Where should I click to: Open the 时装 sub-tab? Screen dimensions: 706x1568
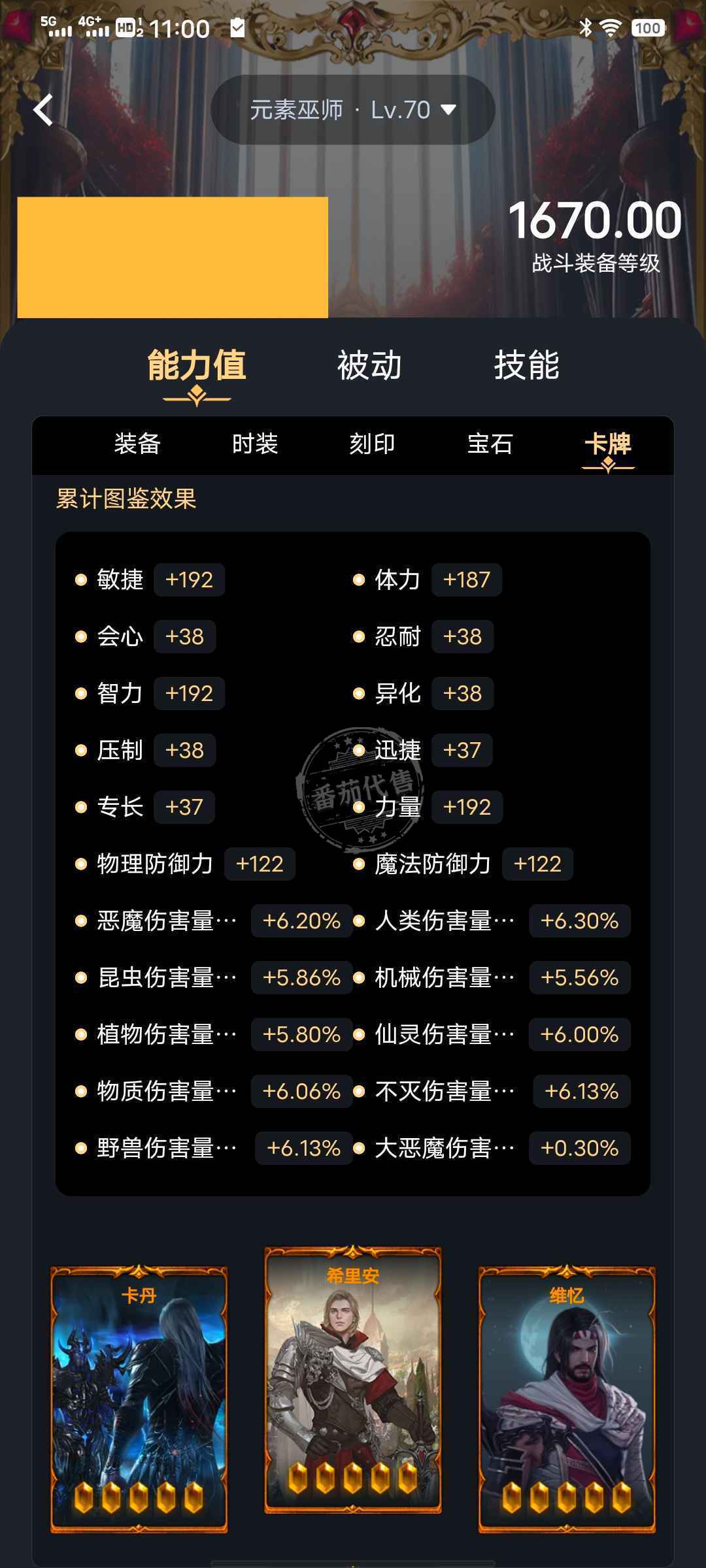coord(255,444)
